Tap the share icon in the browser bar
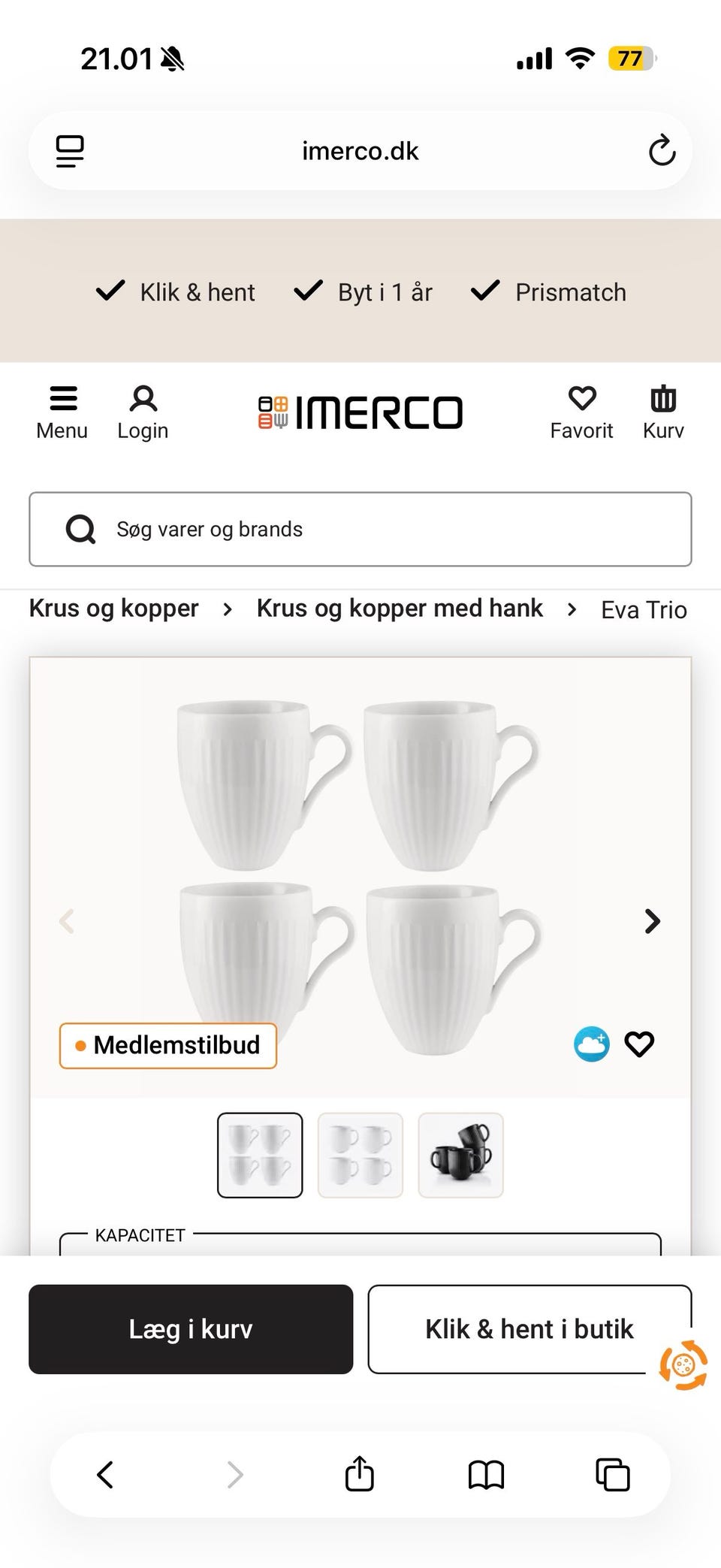Screen dimensions: 721x1568 359,1474
